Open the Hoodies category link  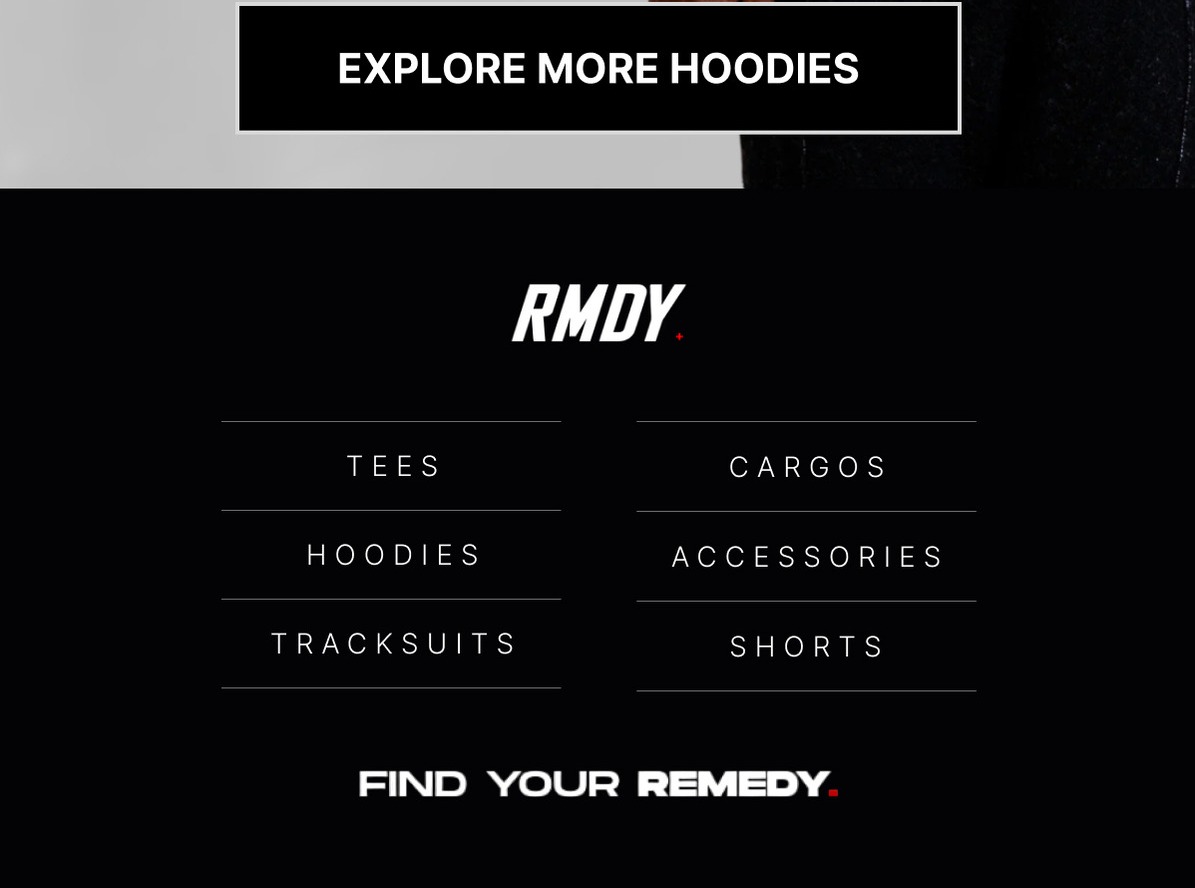point(393,555)
